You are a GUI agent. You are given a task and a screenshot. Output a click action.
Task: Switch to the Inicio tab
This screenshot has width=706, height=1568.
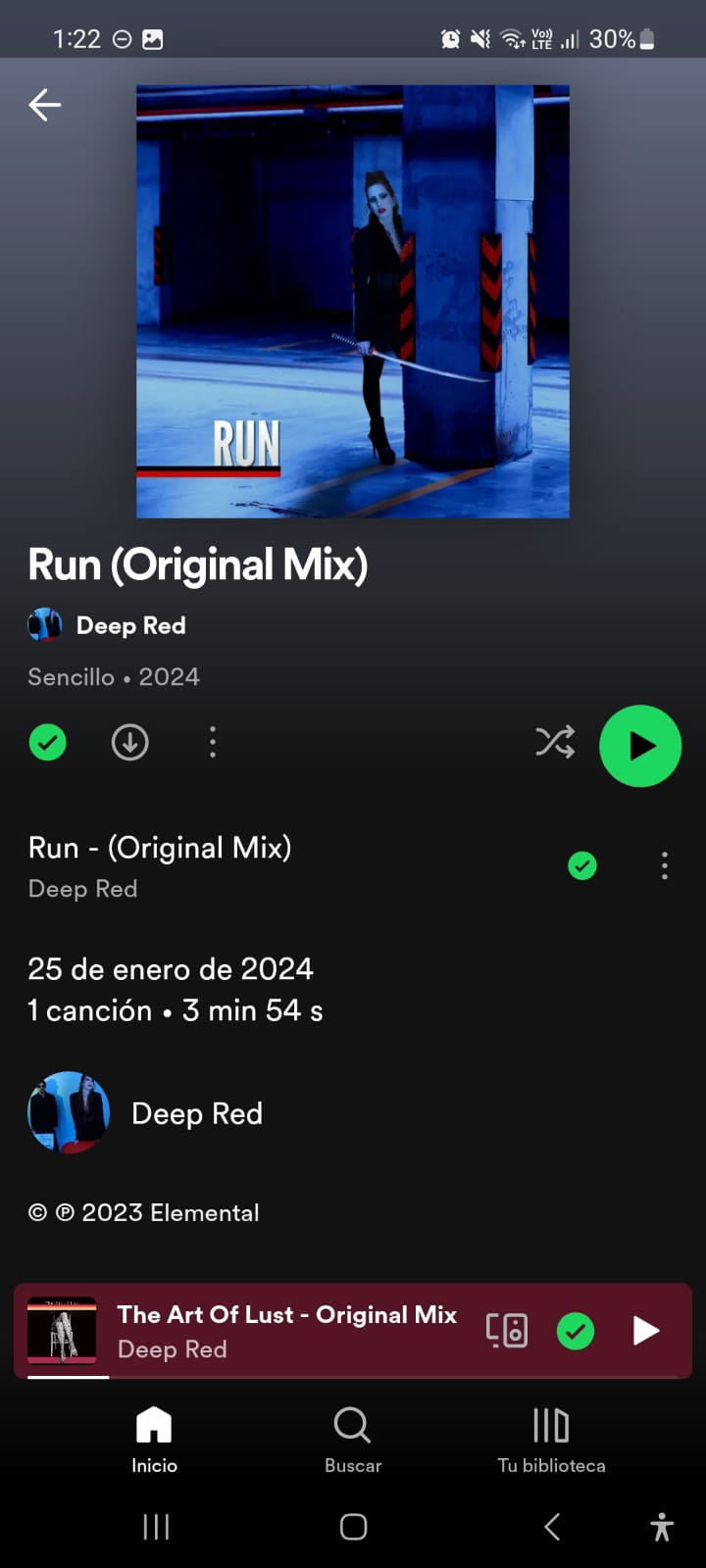154,1439
